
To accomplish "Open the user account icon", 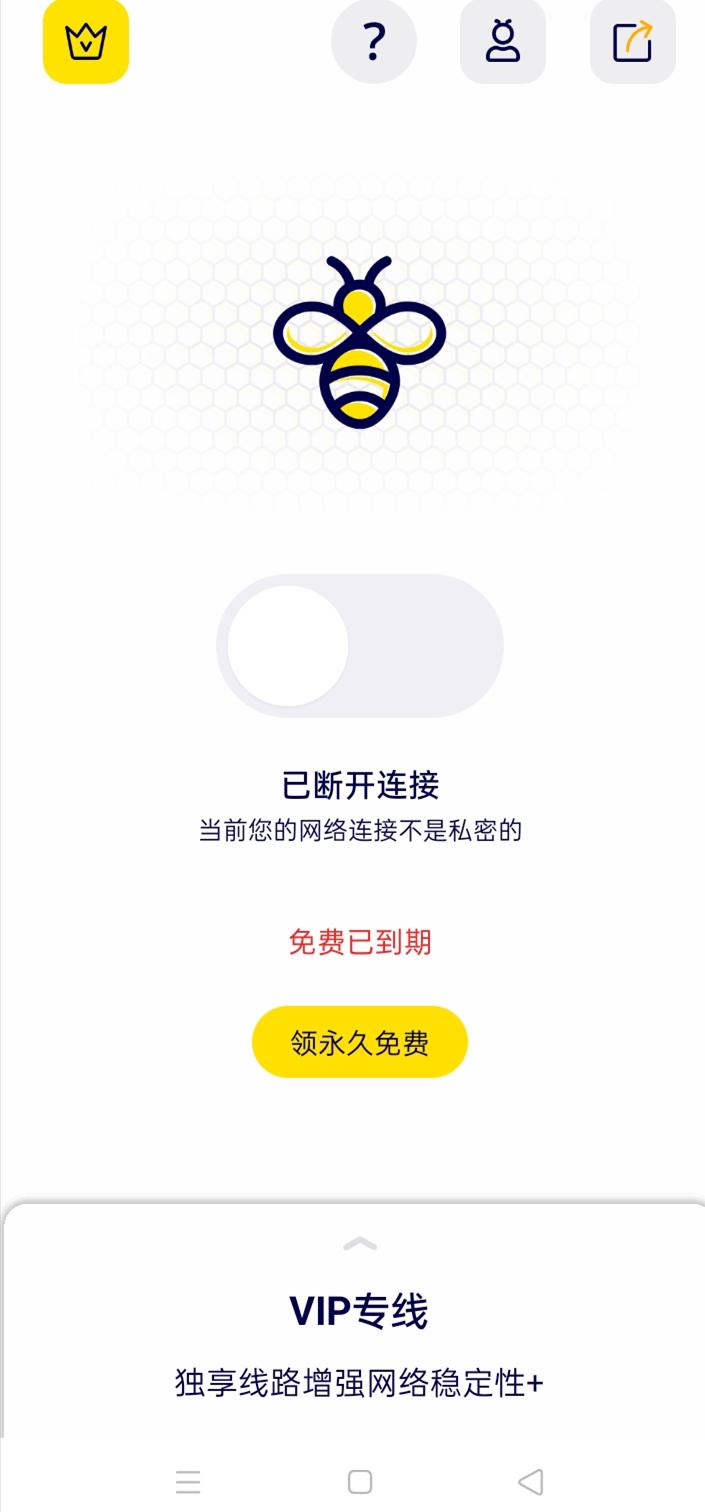I will coord(503,41).
